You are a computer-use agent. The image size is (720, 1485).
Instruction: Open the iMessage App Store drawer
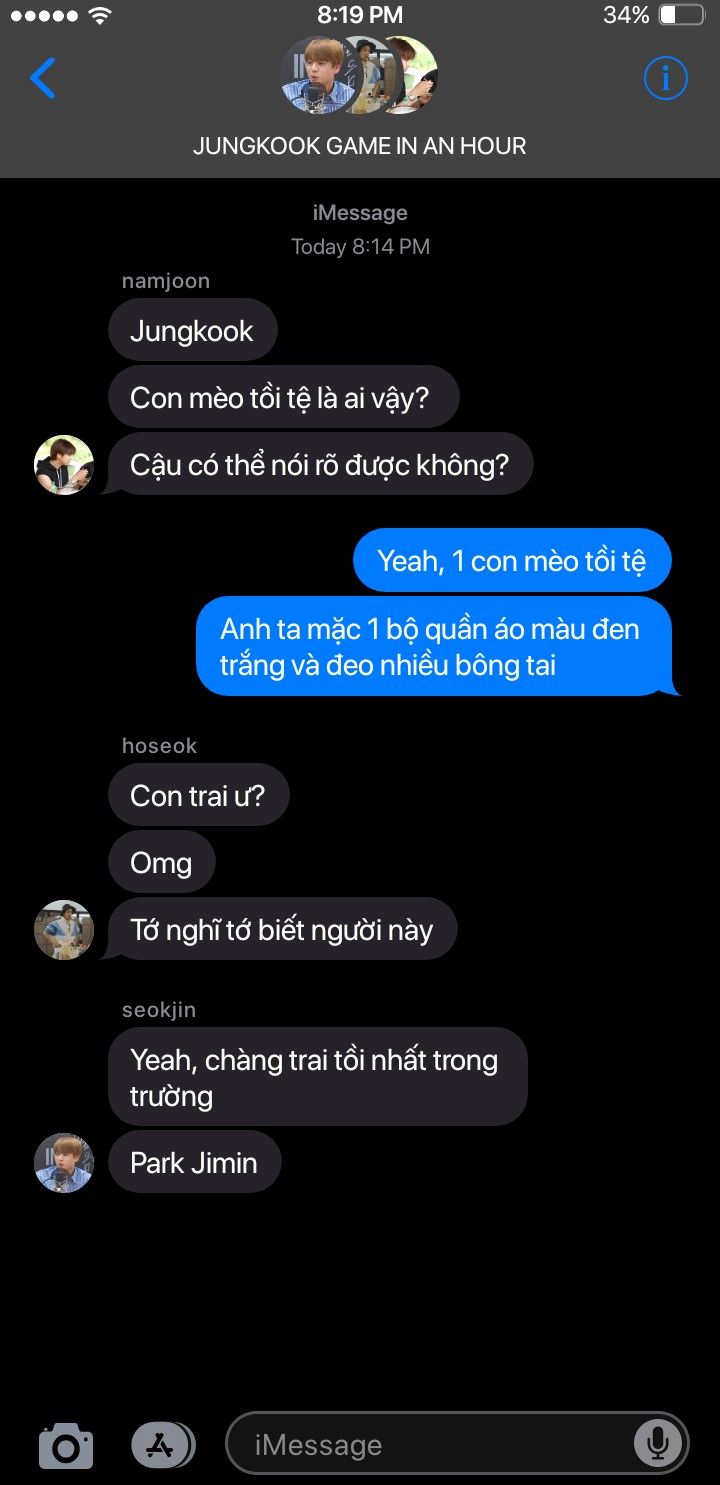click(162, 1445)
